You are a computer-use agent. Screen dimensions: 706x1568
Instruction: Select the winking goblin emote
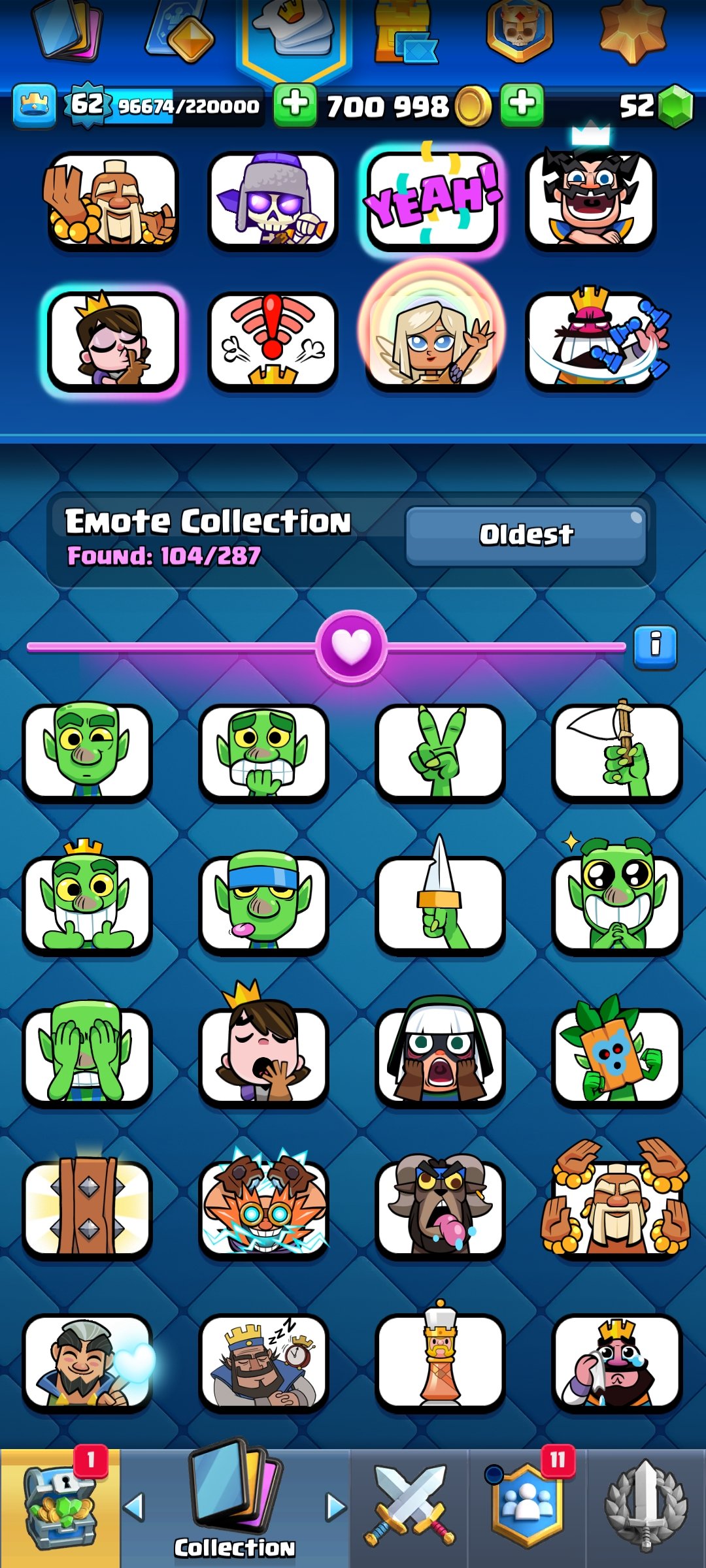pyautogui.click(x=87, y=751)
